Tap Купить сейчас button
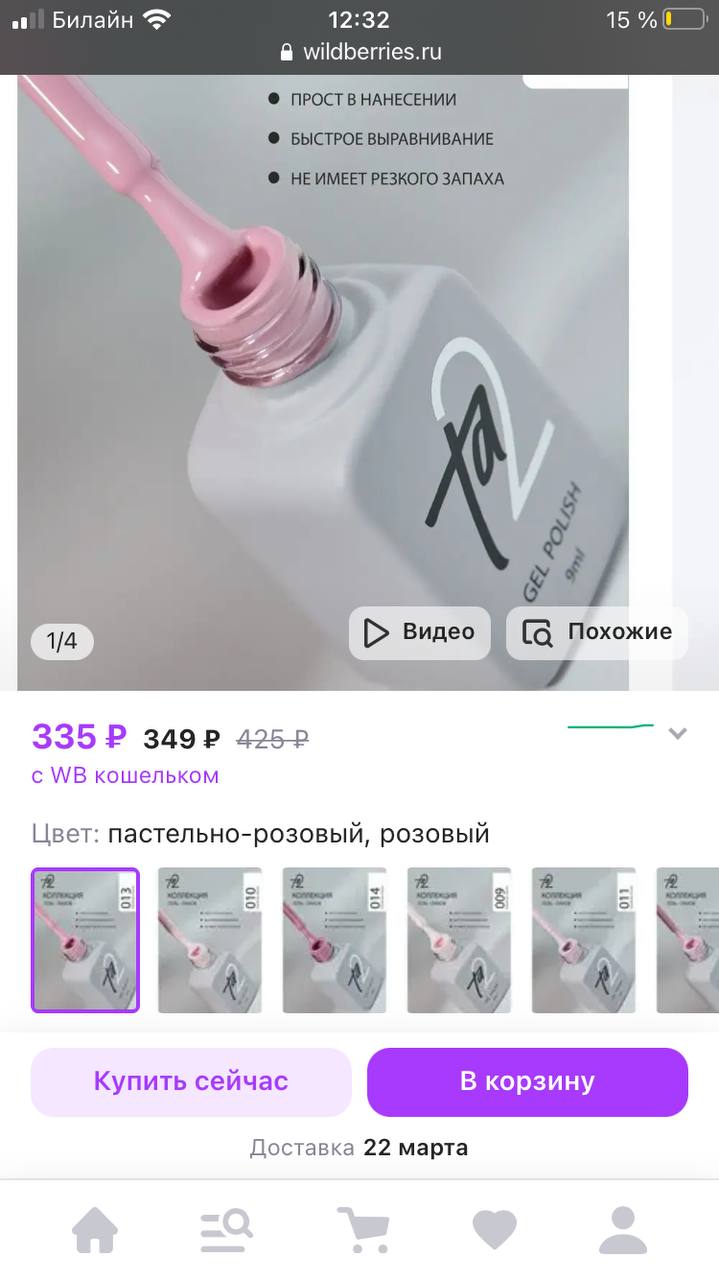 (191, 1082)
